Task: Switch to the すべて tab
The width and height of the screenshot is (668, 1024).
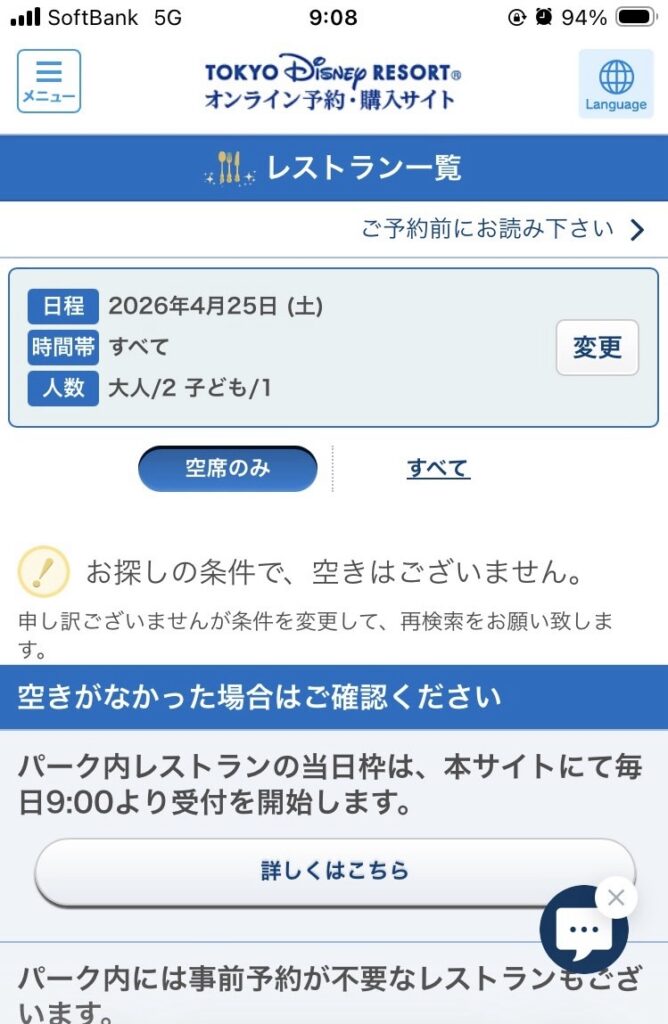Action: click(438, 468)
